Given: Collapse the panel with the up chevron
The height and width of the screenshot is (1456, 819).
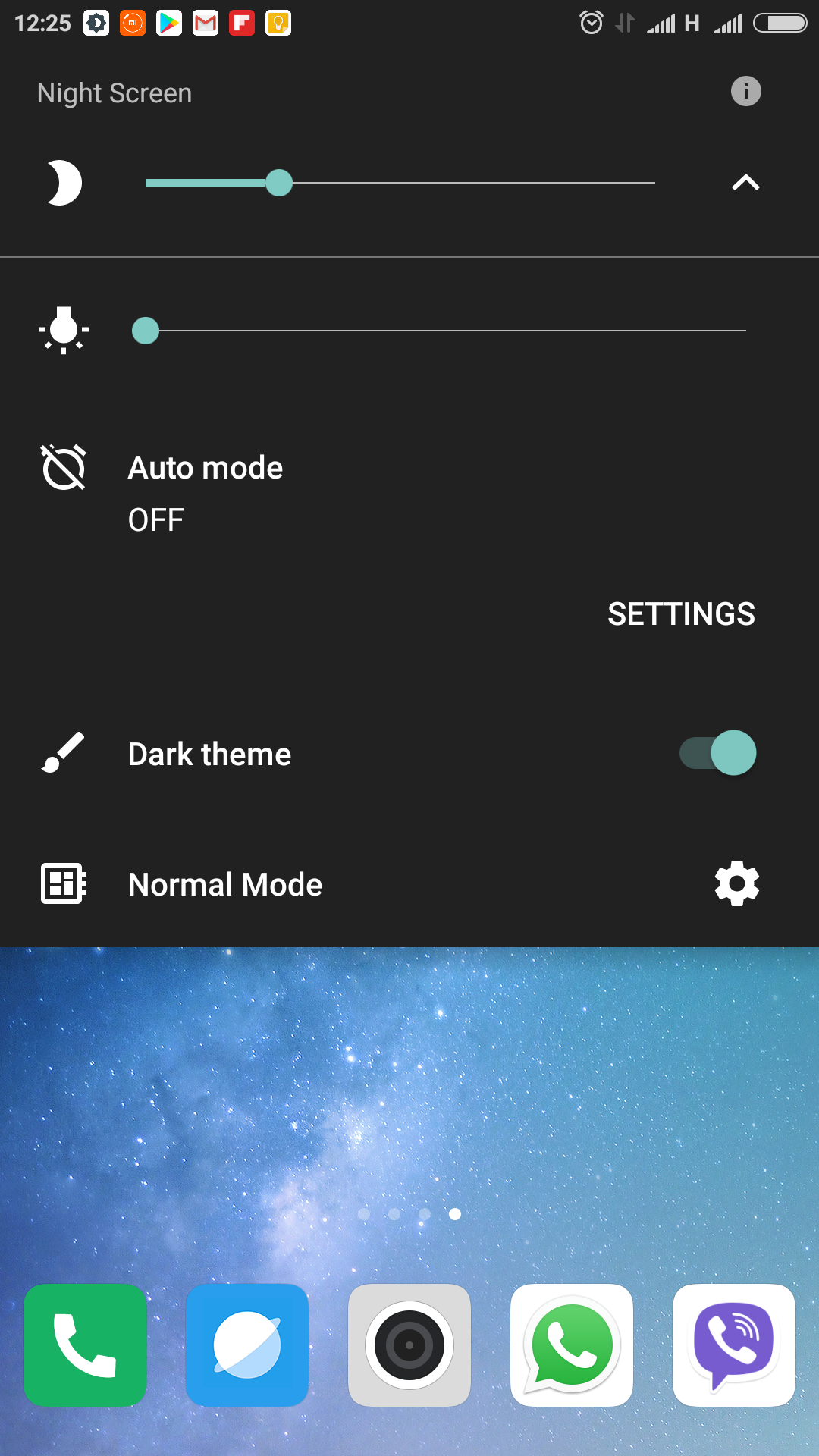Looking at the screenshot, I should click(745, 183).
